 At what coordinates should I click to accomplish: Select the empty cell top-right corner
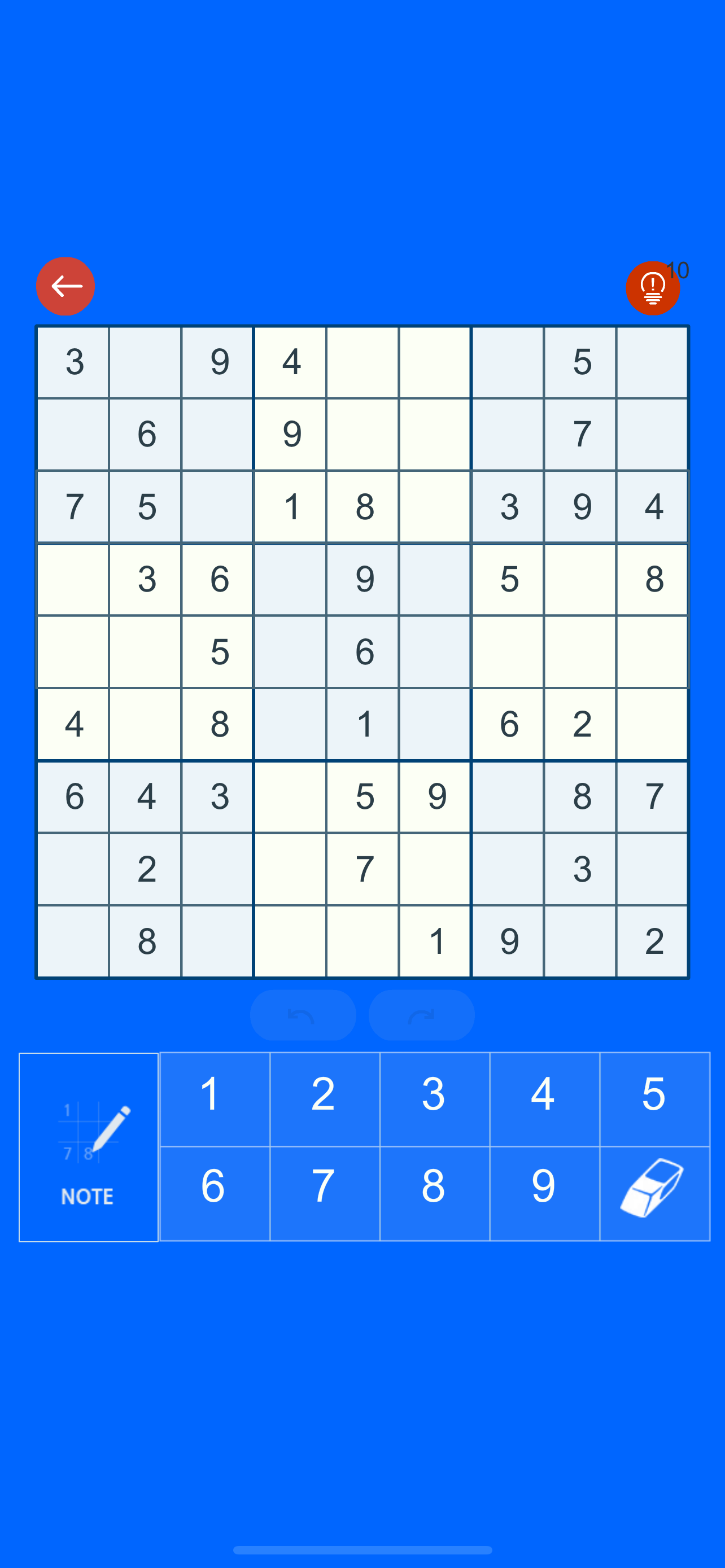[653, 362]
